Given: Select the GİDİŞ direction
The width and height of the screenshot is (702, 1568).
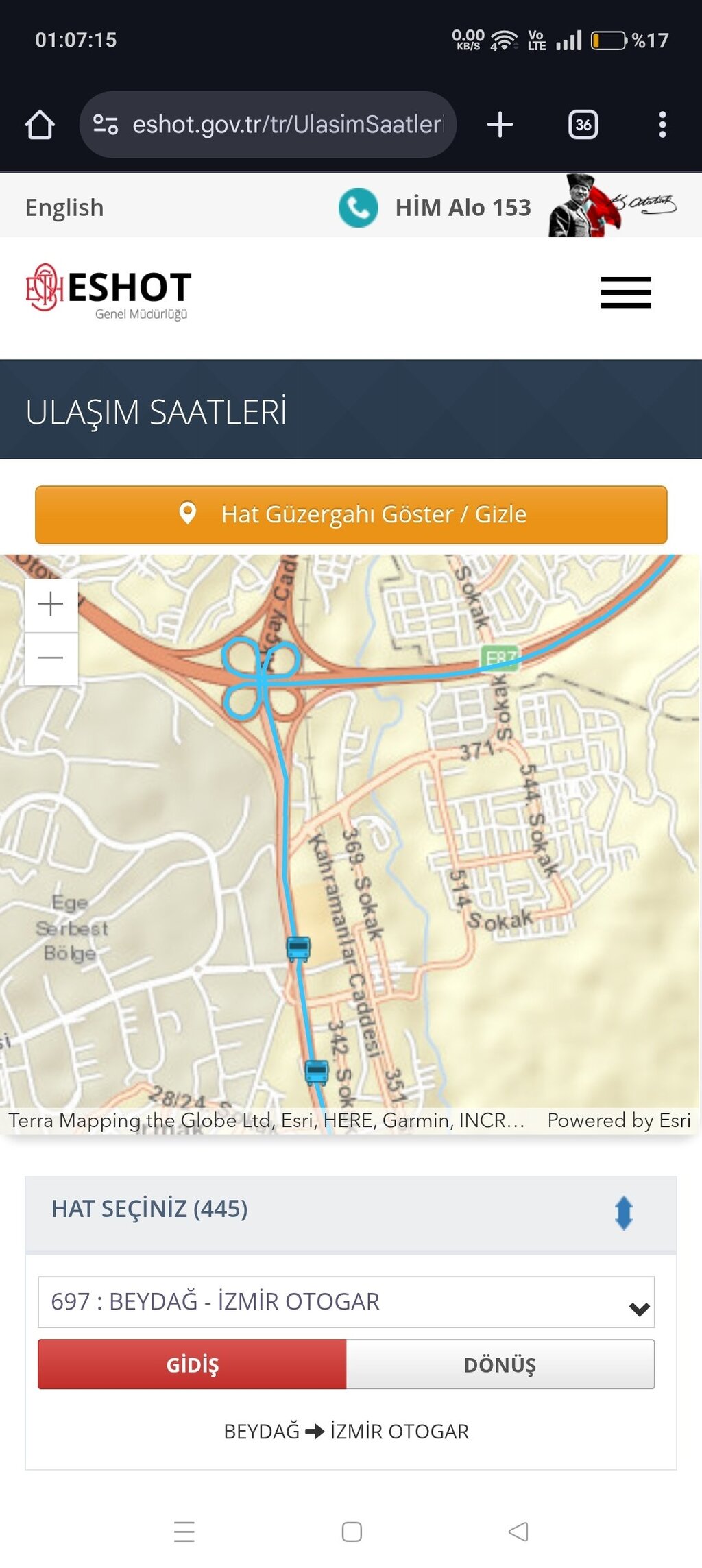Looking at the screenshot, I should pyautogui.click(x=192, y=1364).
